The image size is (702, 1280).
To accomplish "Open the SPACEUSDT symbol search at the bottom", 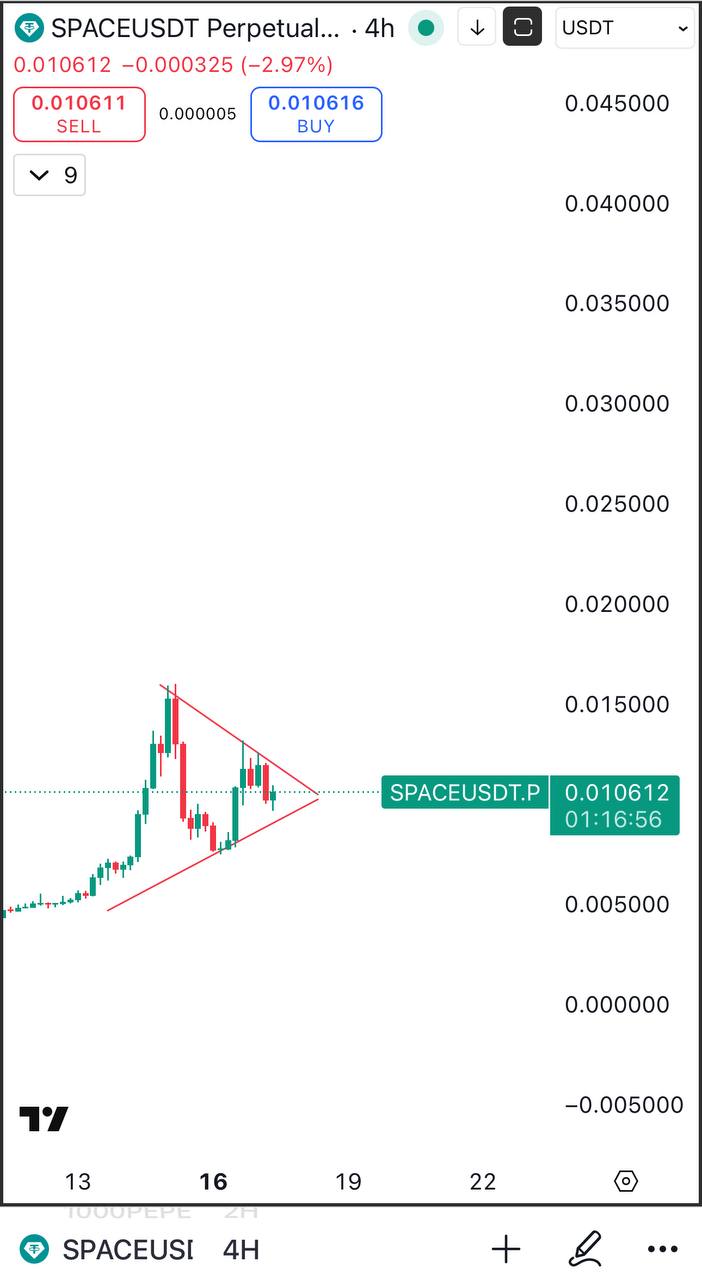I will pyautogui.click(x=108, y=1249).
